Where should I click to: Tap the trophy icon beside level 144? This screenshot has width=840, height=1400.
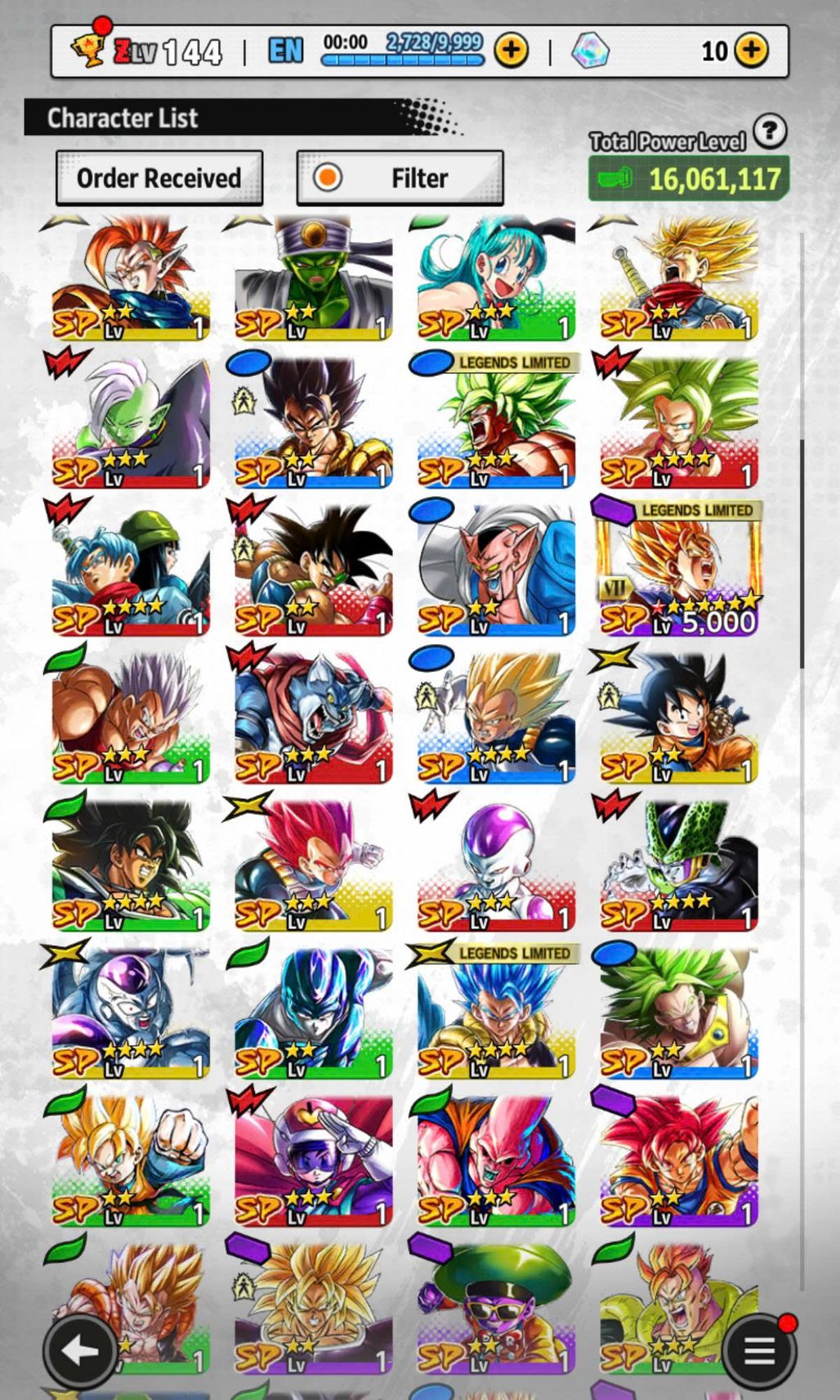click(x=88, y=47)
